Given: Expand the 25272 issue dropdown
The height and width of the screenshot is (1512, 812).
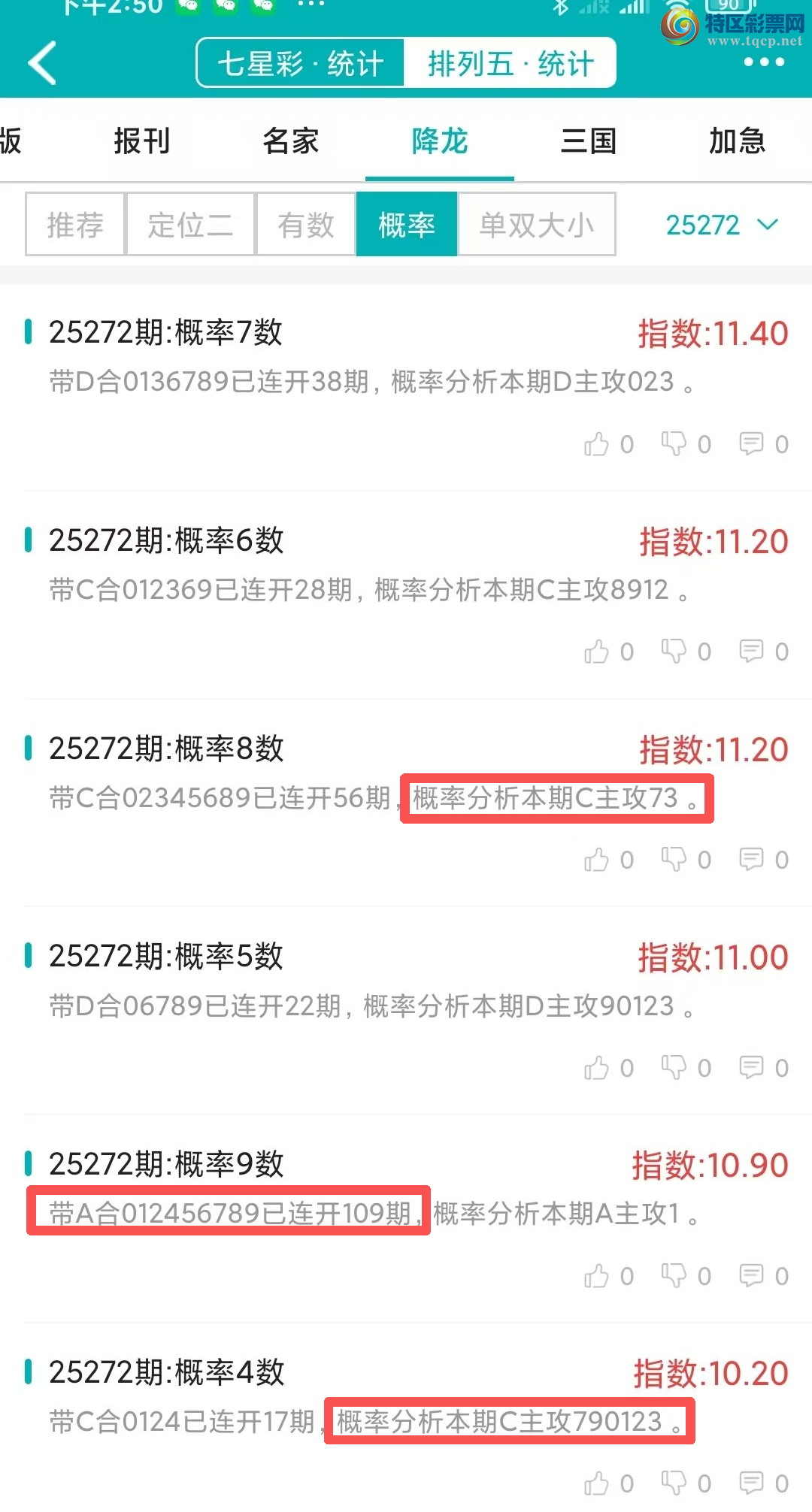Looking at the screenshot, I should (x=722, y=225).
